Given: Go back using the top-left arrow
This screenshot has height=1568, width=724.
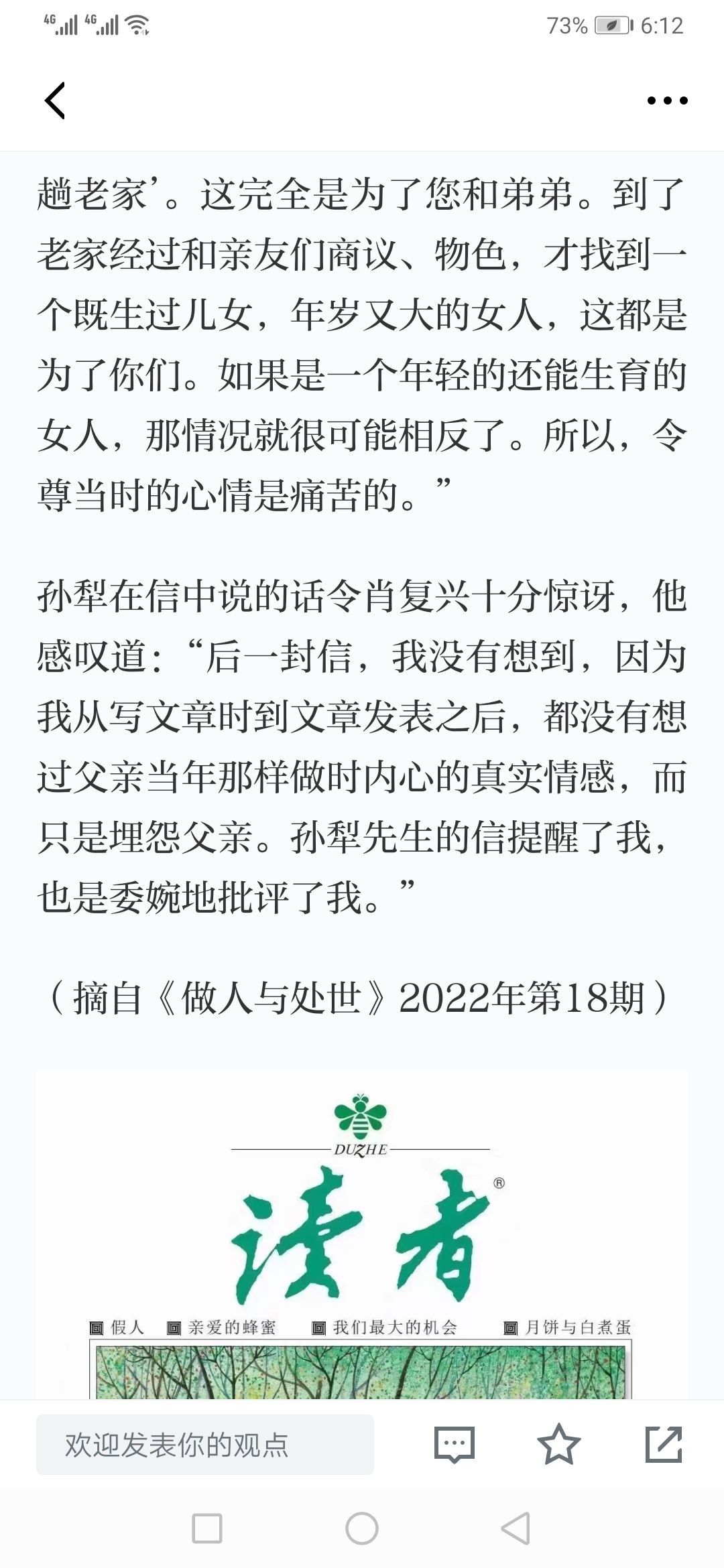Looking at the screenshot, I should 55,101.
